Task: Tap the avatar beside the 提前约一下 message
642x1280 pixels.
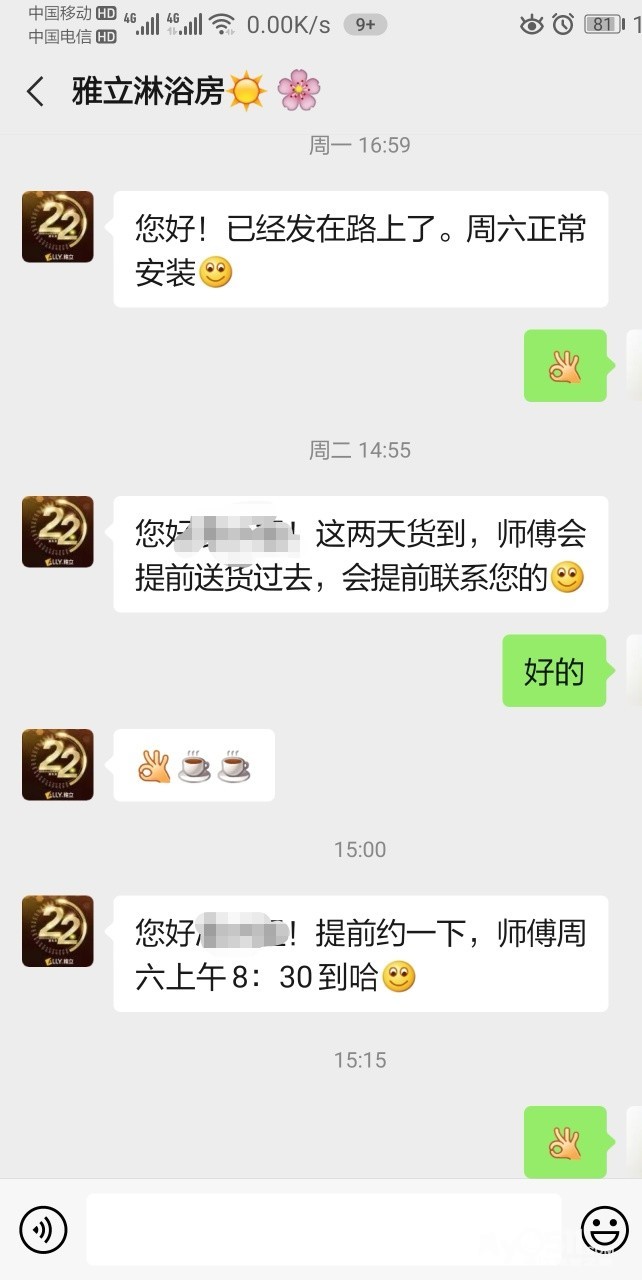Action: tap(58, 931)
